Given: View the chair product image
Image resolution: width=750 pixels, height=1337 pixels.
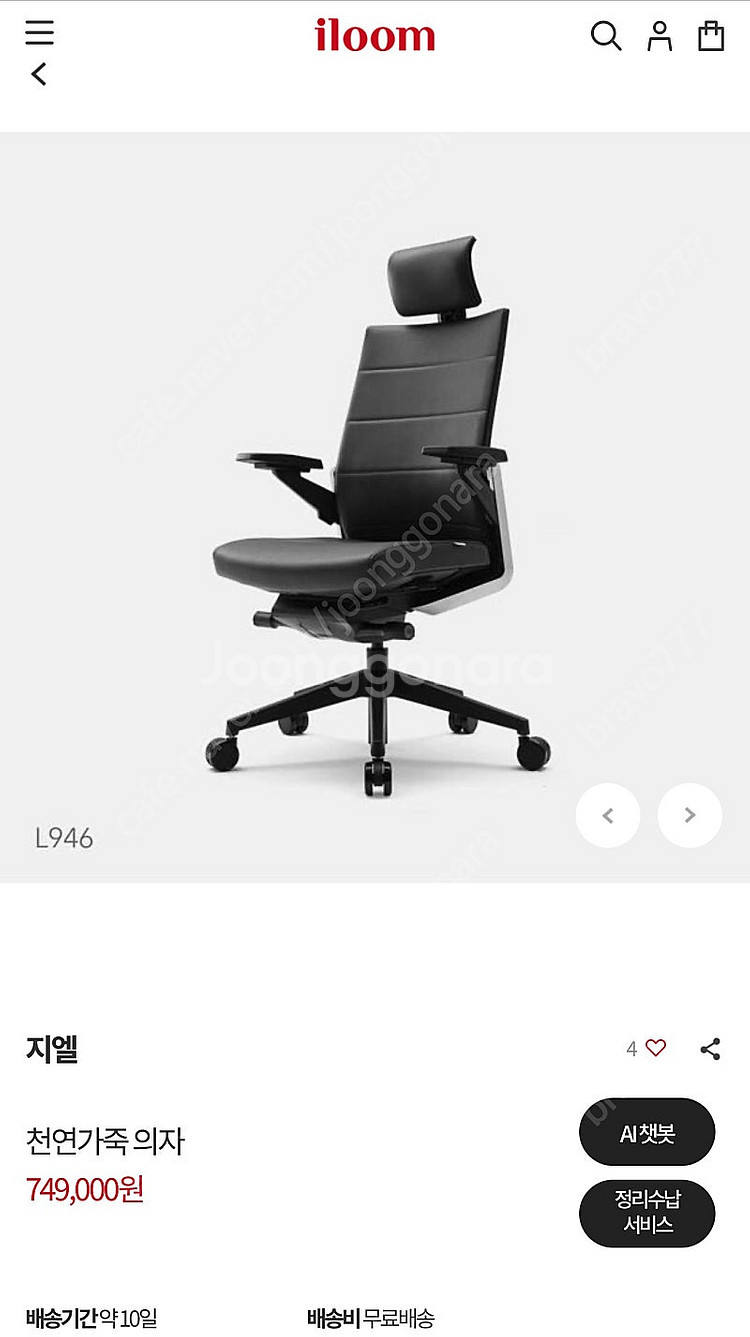Looking at the screenshot, I should (375, 510).
